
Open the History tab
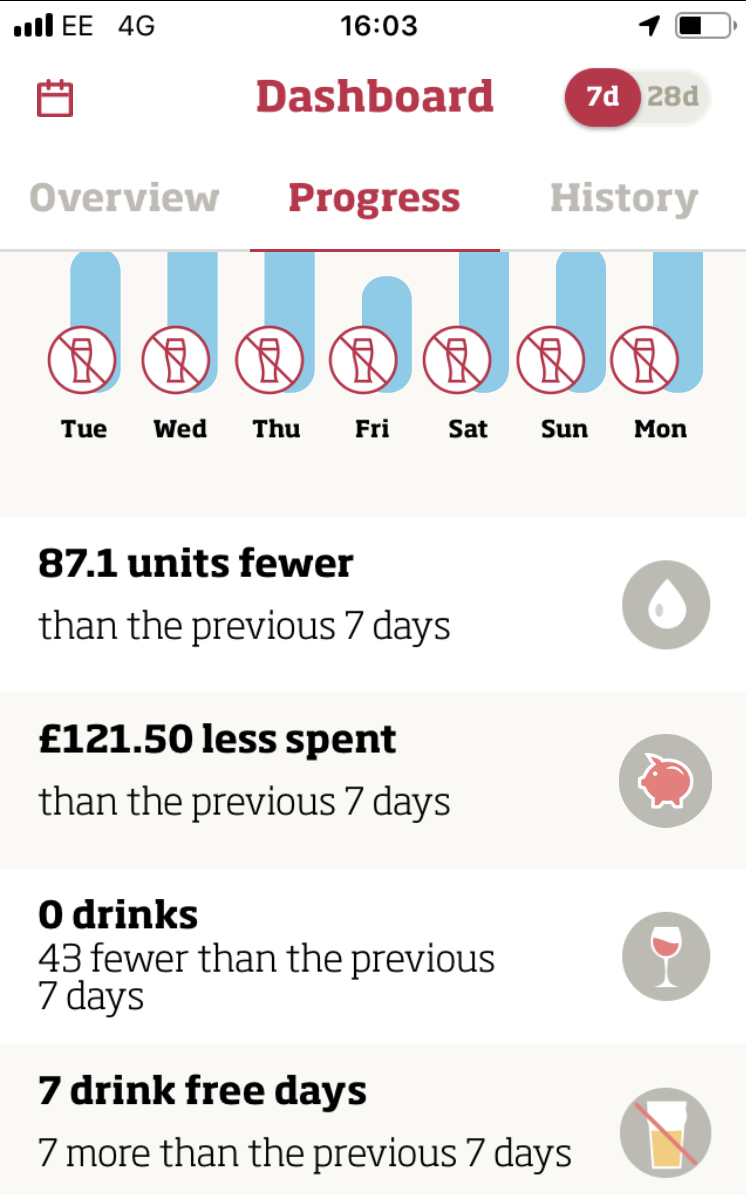(x=624, y=199)
